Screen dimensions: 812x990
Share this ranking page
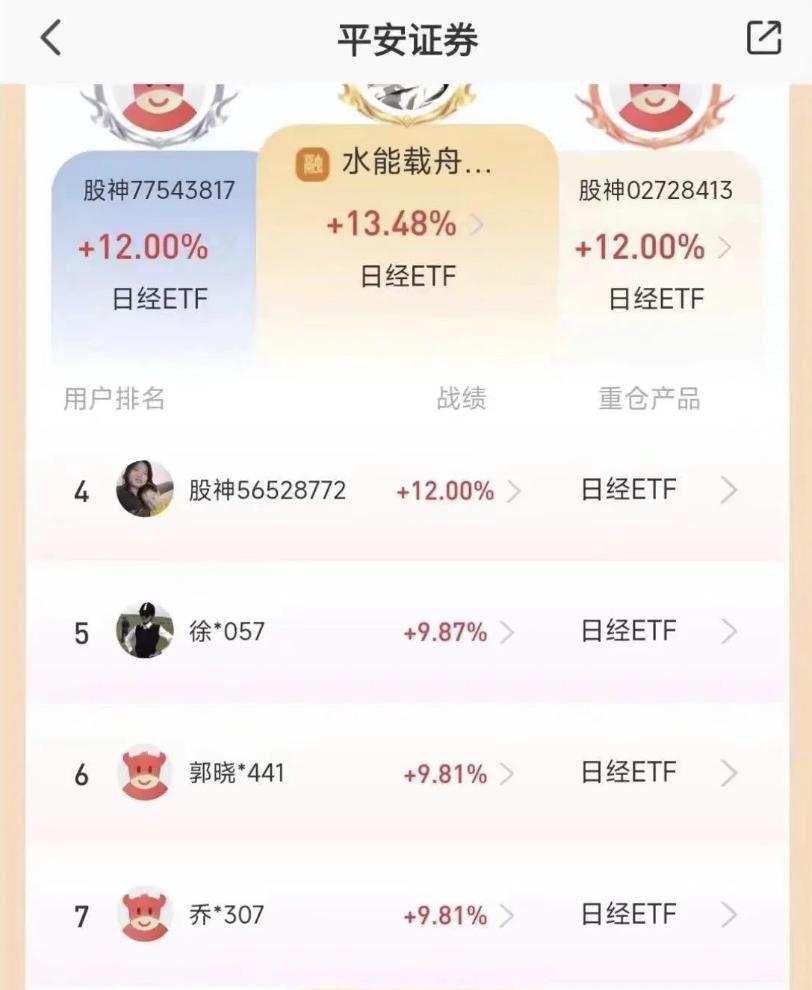tap(763, 38)
